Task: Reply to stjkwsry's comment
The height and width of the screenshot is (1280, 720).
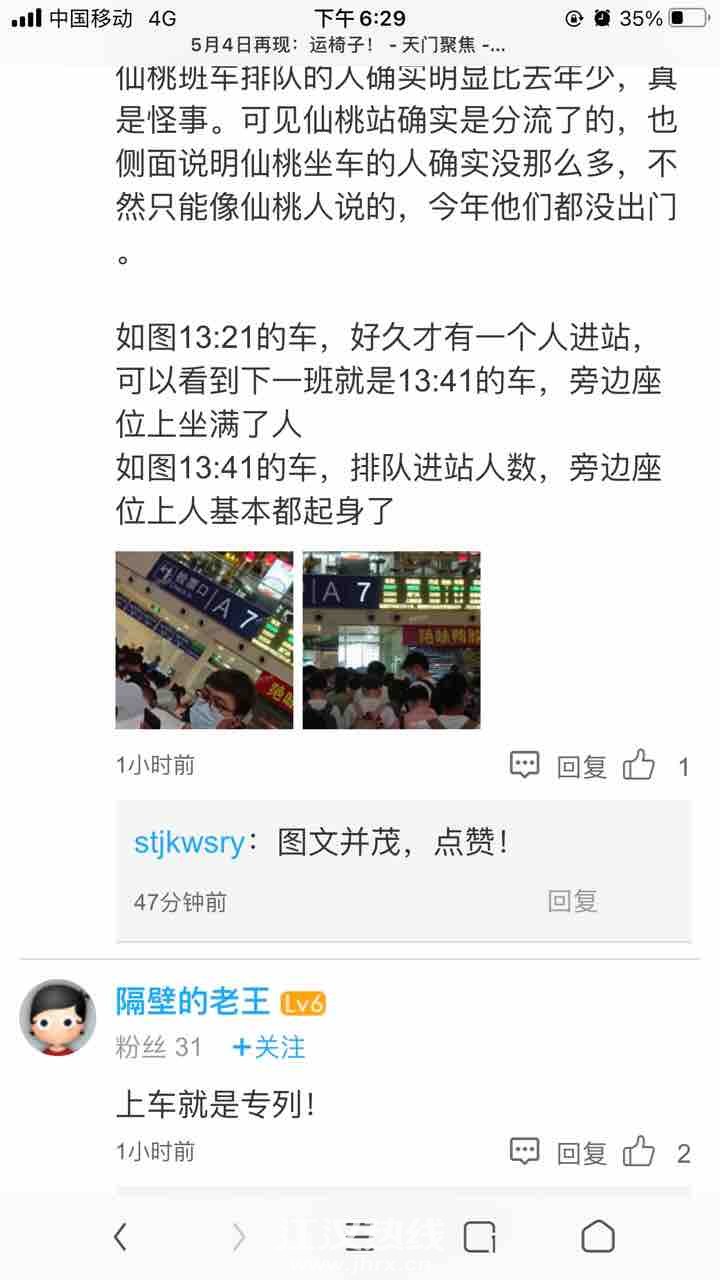Action: (572, 901)
